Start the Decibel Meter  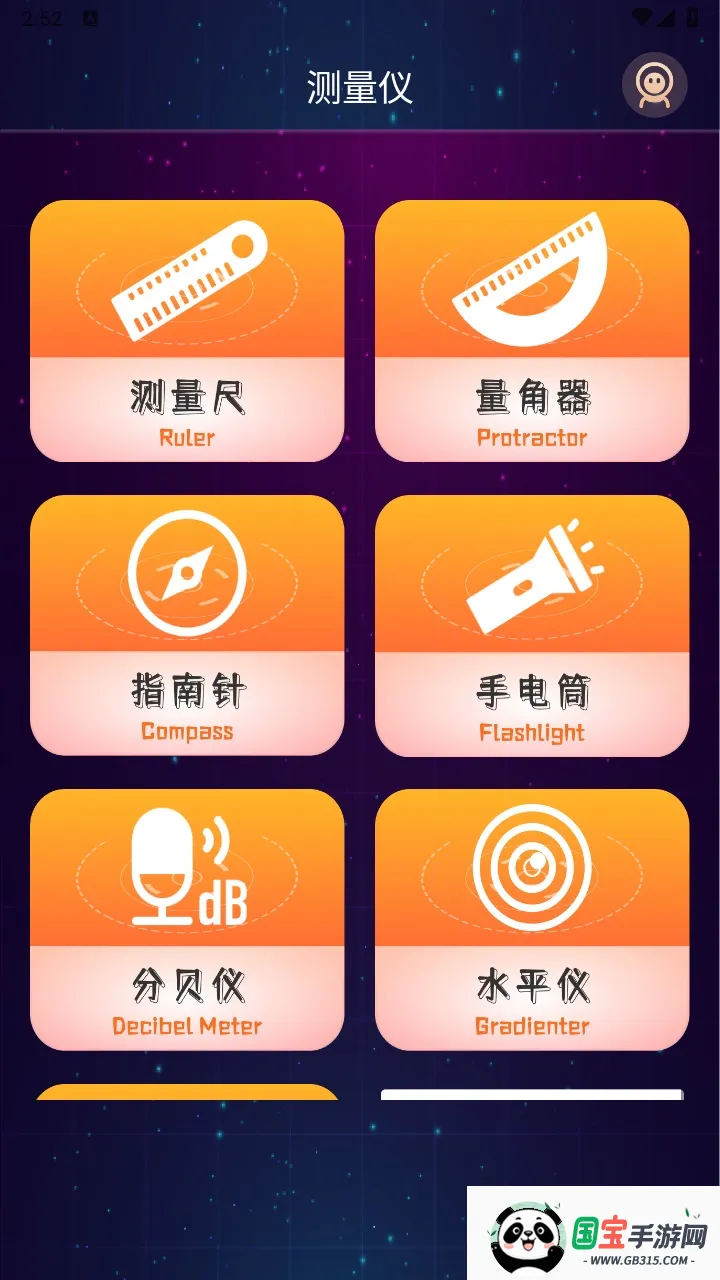pyautogui.click(x=187, y=919)
